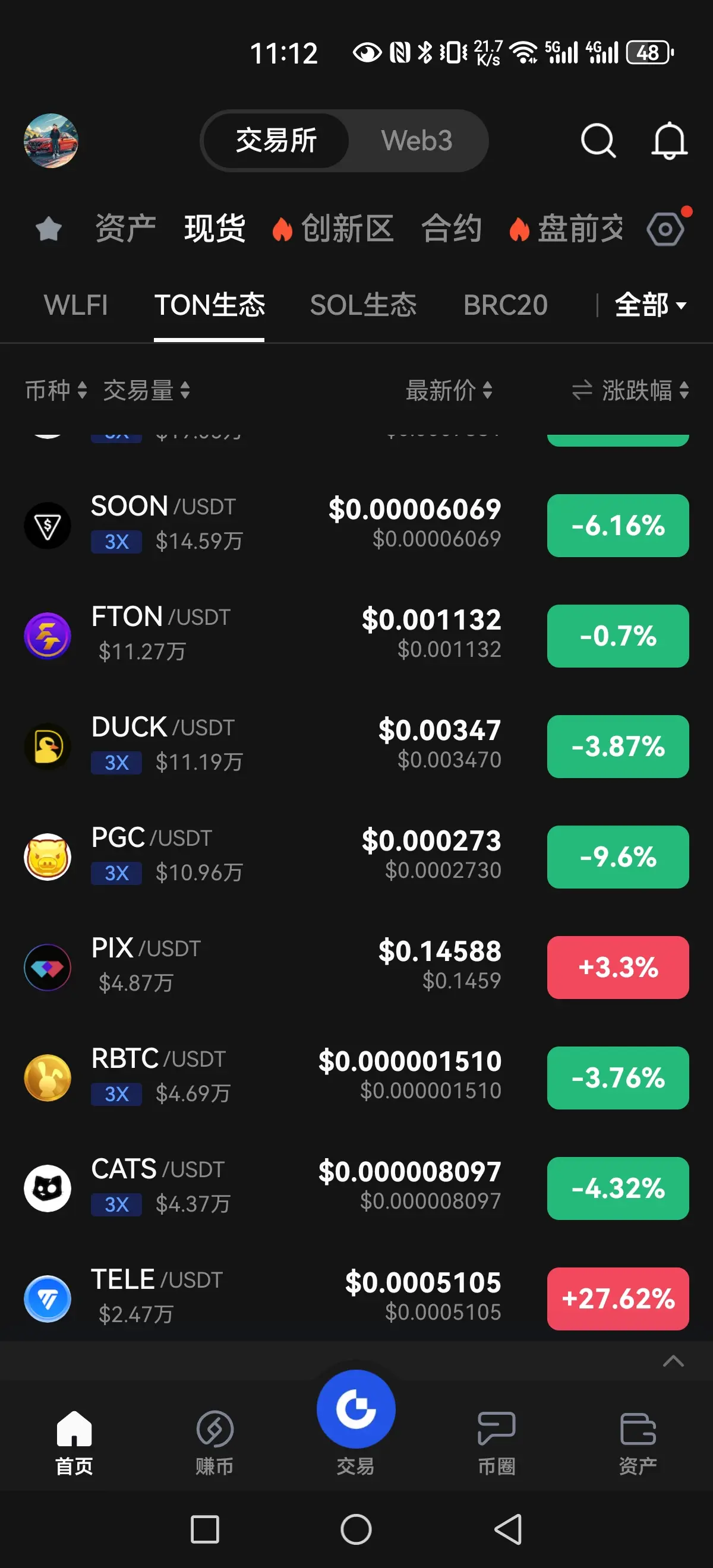Select the DUCK coin icon

tap(48, 746)
